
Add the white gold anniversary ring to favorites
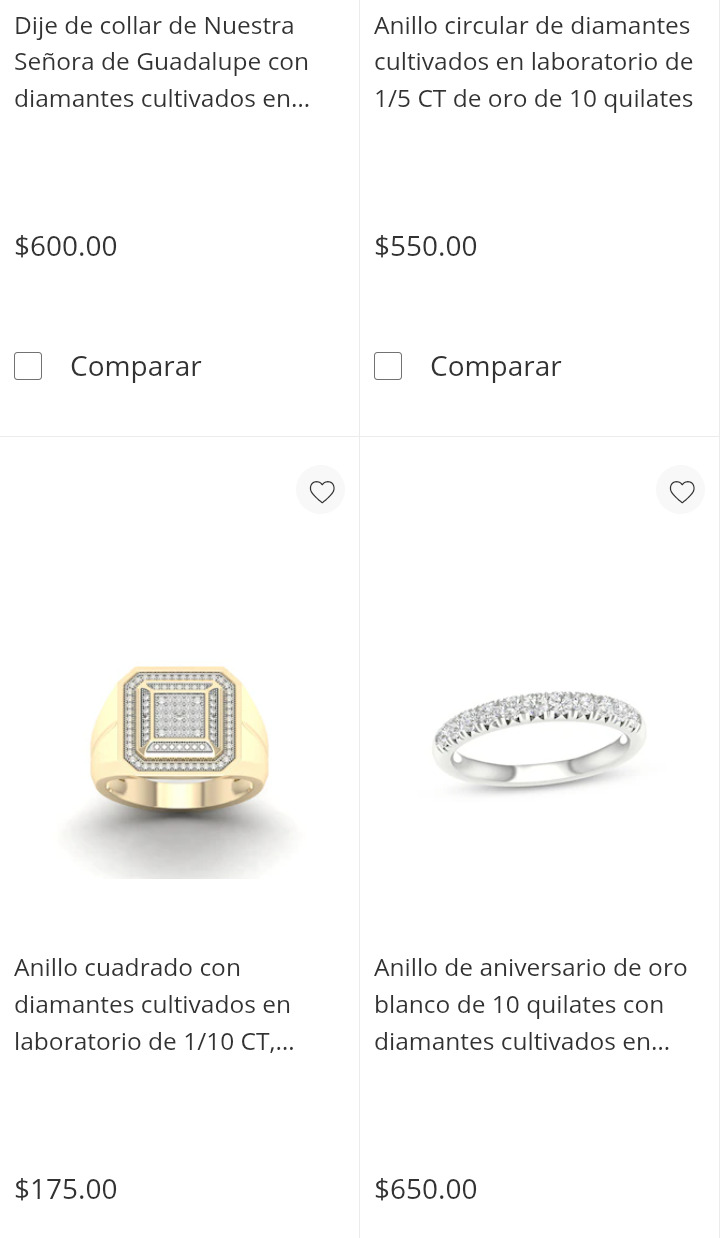point(681,491)
